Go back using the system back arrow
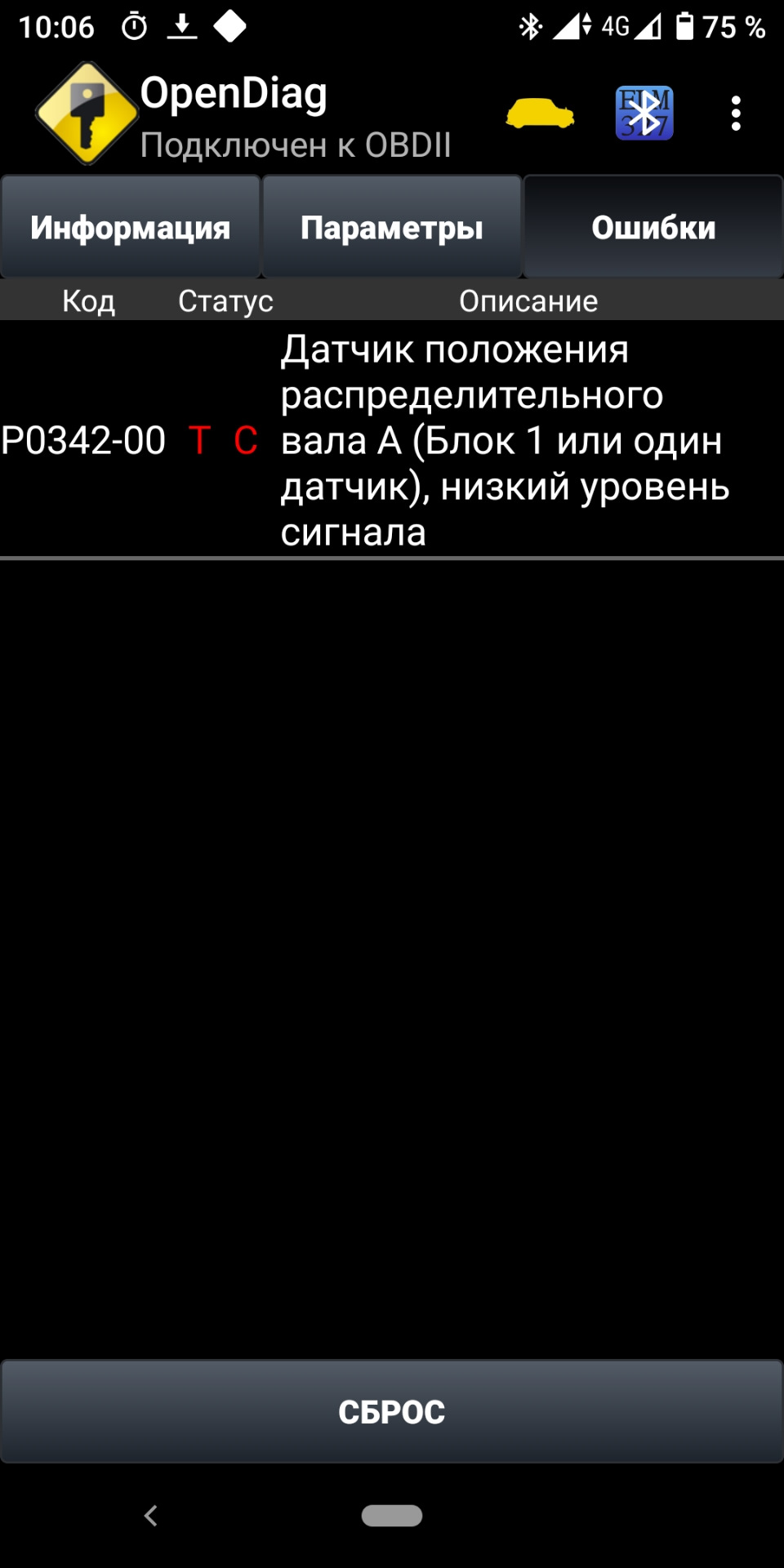Viewport: 784px width, 1568px height. coord(150,1517)
